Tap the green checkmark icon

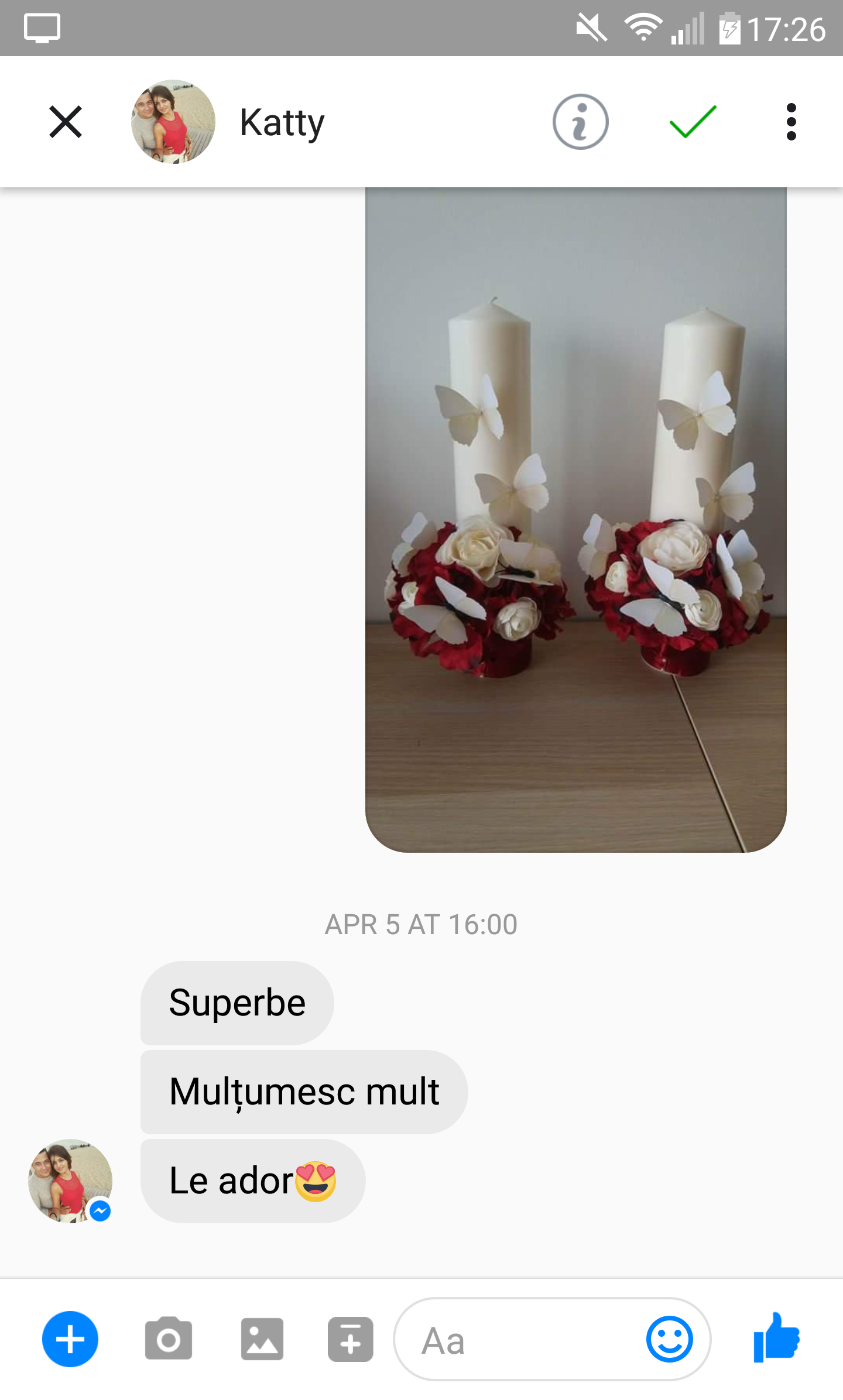[x=693, y=122]
